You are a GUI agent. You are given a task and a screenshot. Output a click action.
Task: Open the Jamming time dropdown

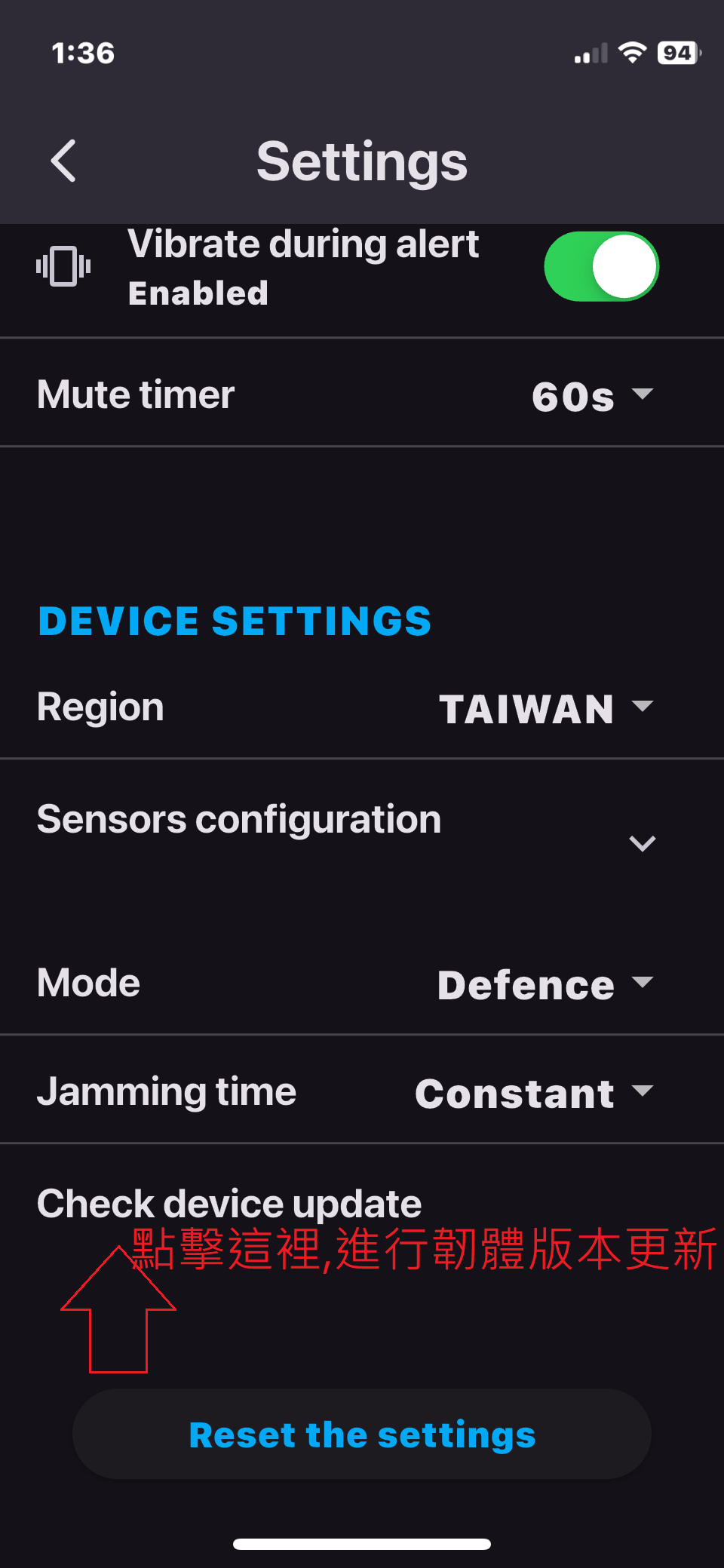pyautogui.click(x=534, y=1093)
